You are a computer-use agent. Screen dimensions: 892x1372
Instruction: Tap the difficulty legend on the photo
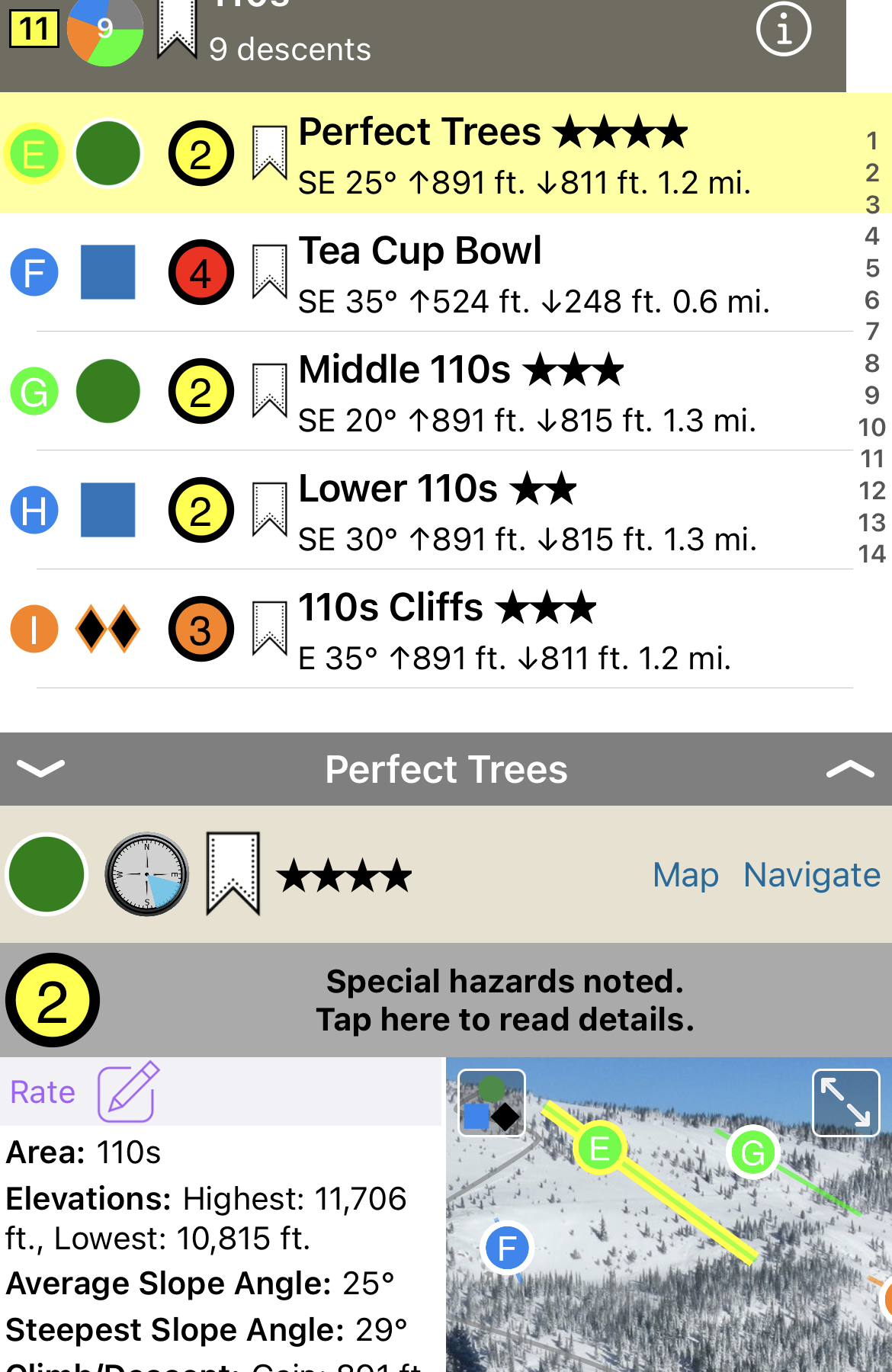(x=492, y=1103)
